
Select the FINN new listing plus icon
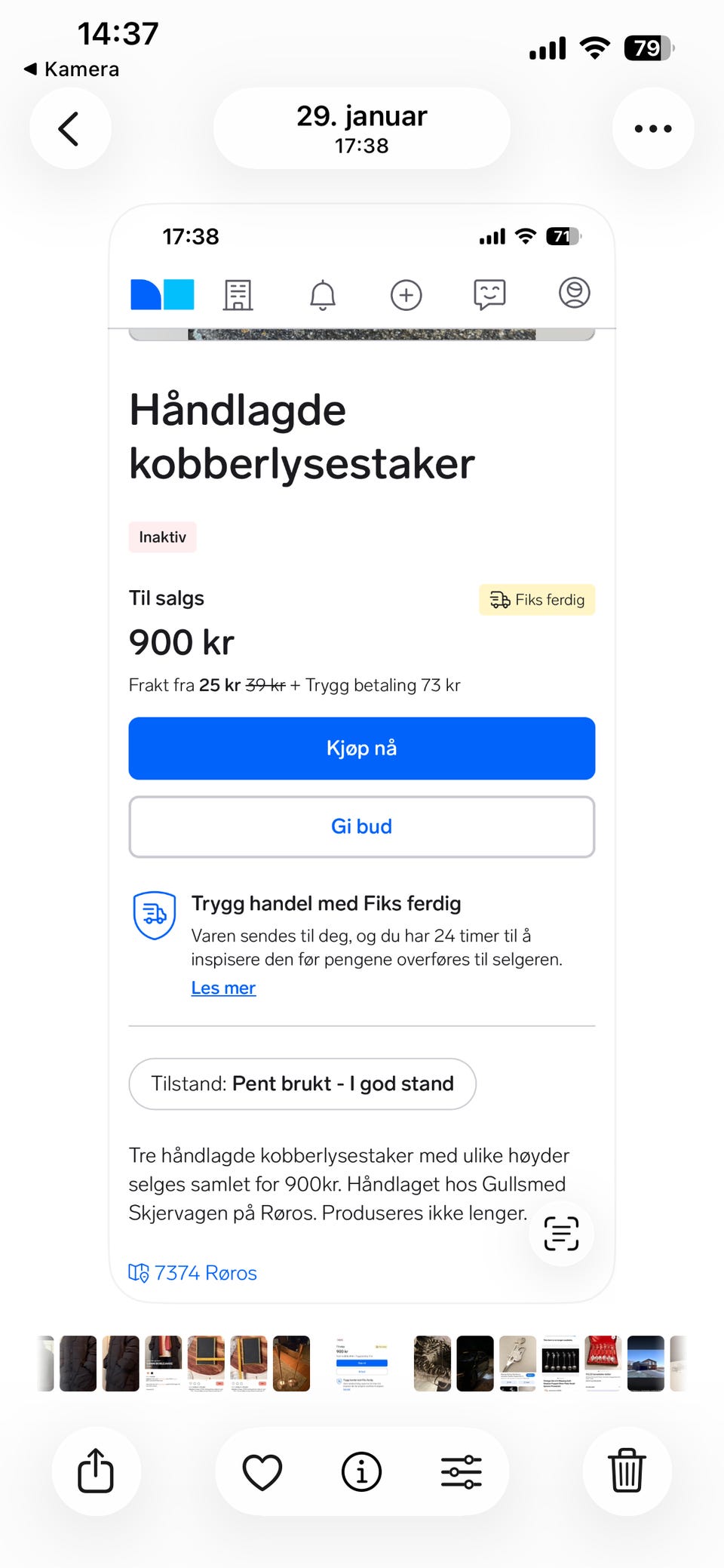[406, 294]
